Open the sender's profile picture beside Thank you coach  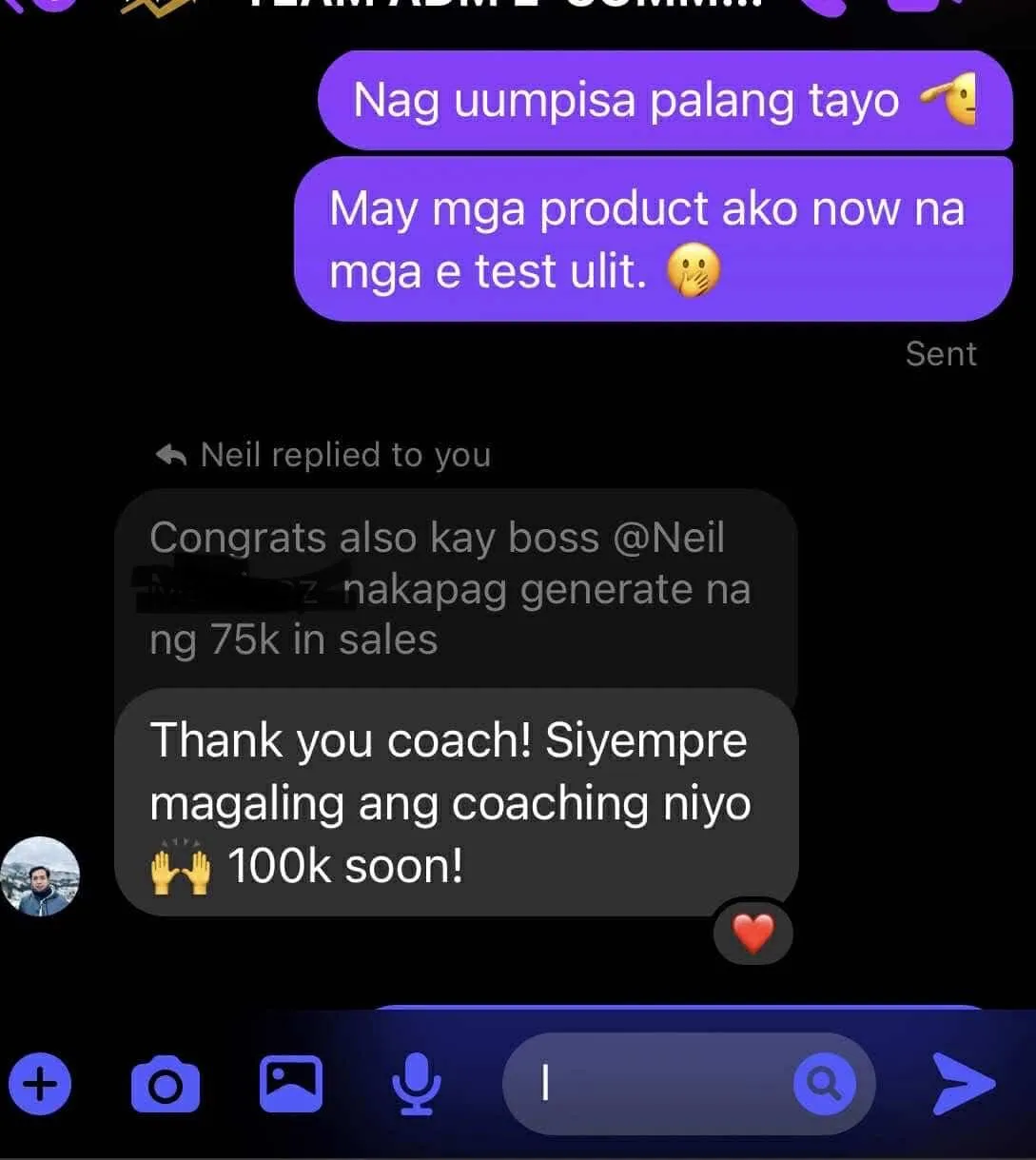point(40,876)
